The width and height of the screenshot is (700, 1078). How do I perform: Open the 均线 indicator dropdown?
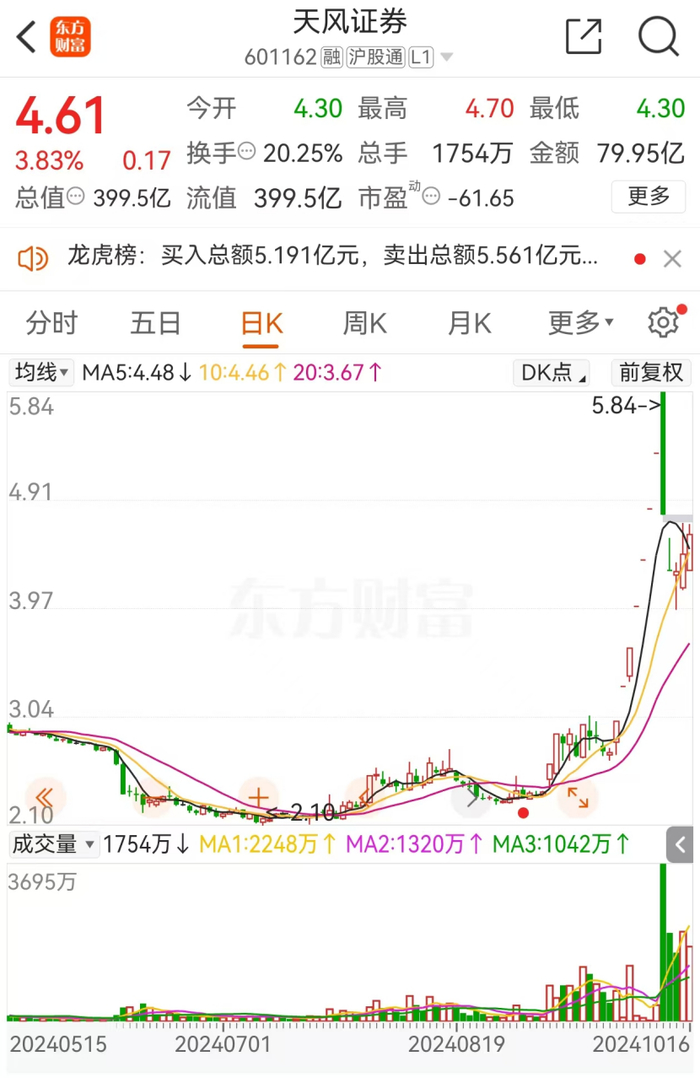[x=42, y=373]
